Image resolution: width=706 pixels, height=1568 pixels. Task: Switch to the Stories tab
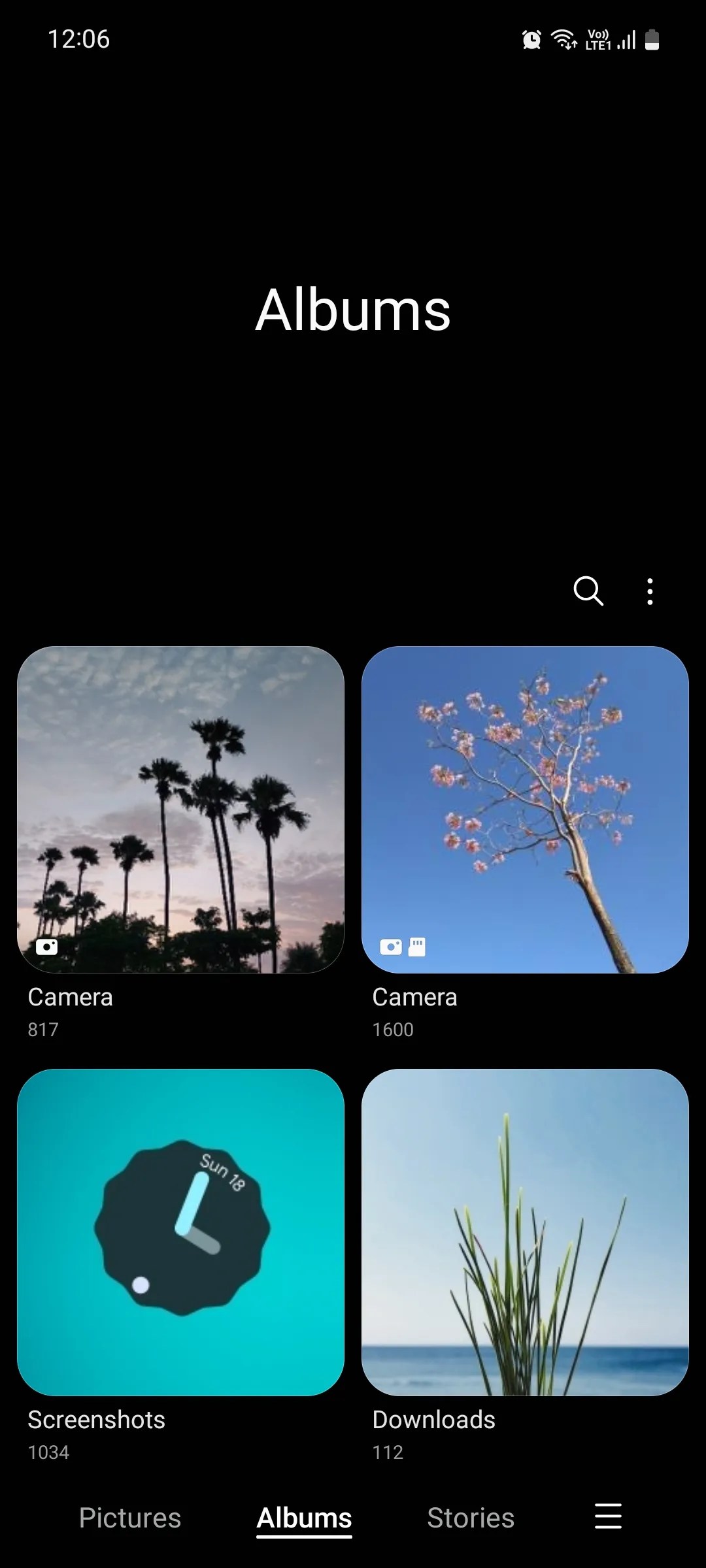(x=470, y=1518)
